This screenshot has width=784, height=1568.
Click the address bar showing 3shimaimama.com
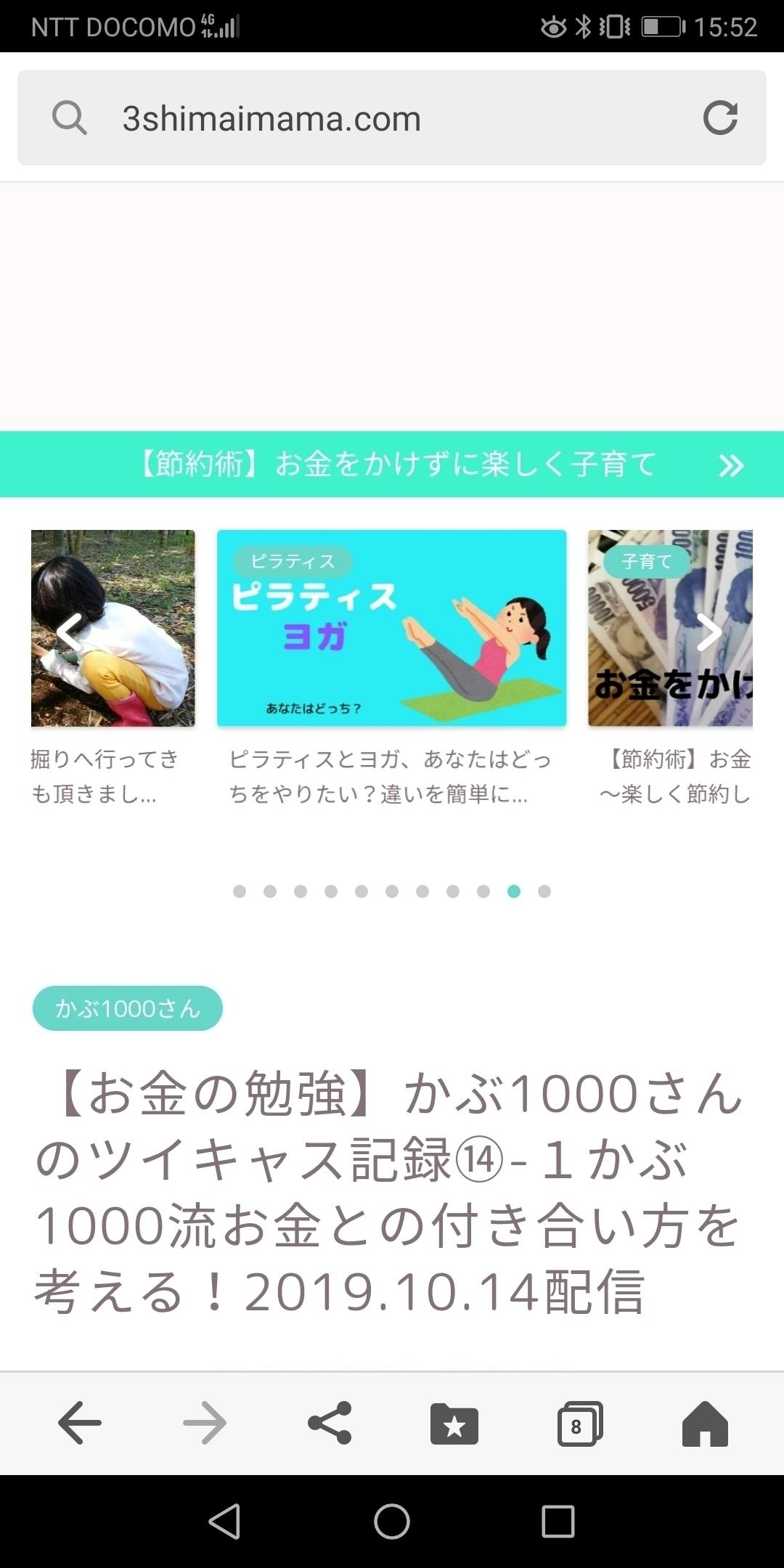click(270, 118)
